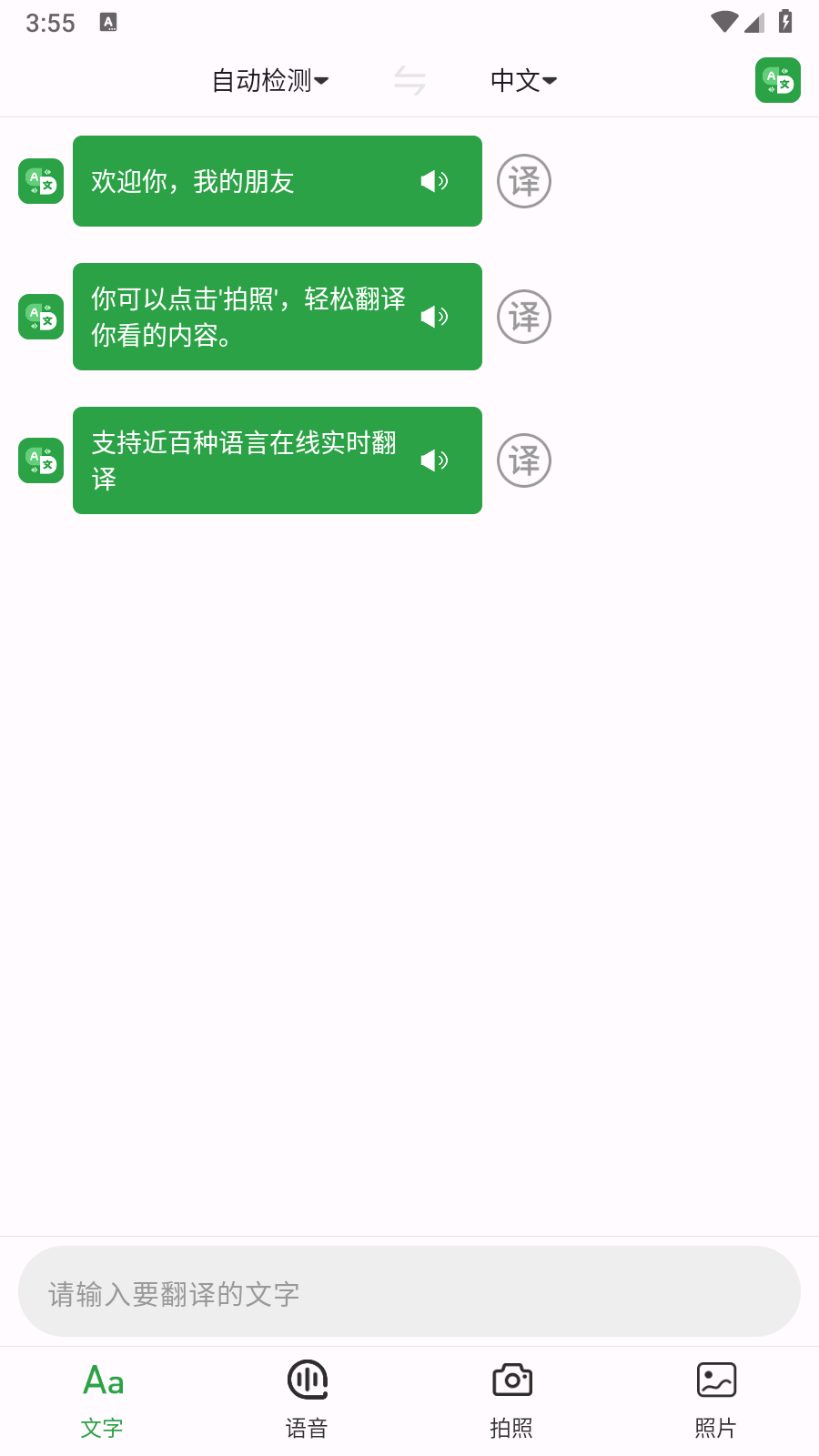Tap the '请输入要翻译的文字' input field
This screenshot has width=819, height=1456.
[409, 1291]
